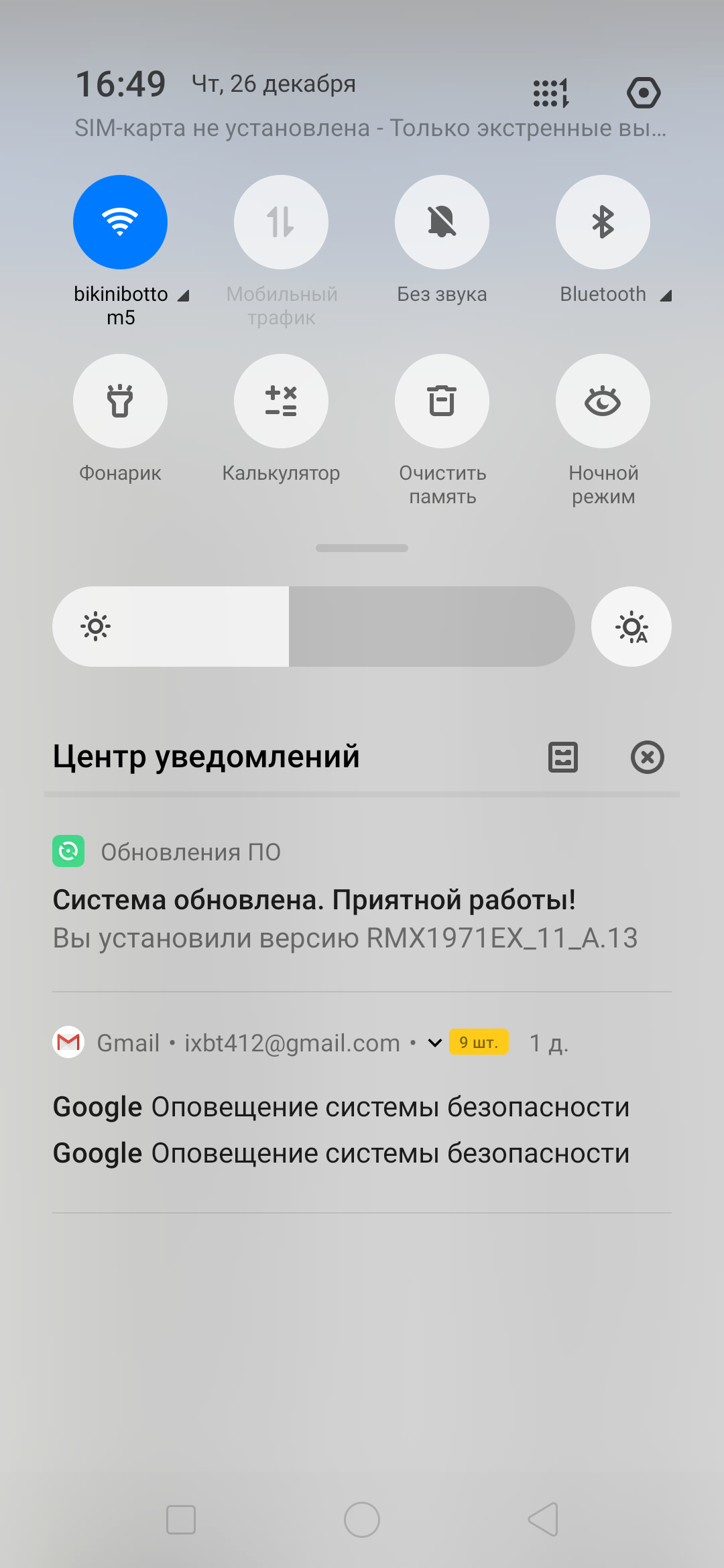Open notification management next to Центр уведомлений
Screen dimensions: 724x1568
pyautogui.click(x=563, y=757)
